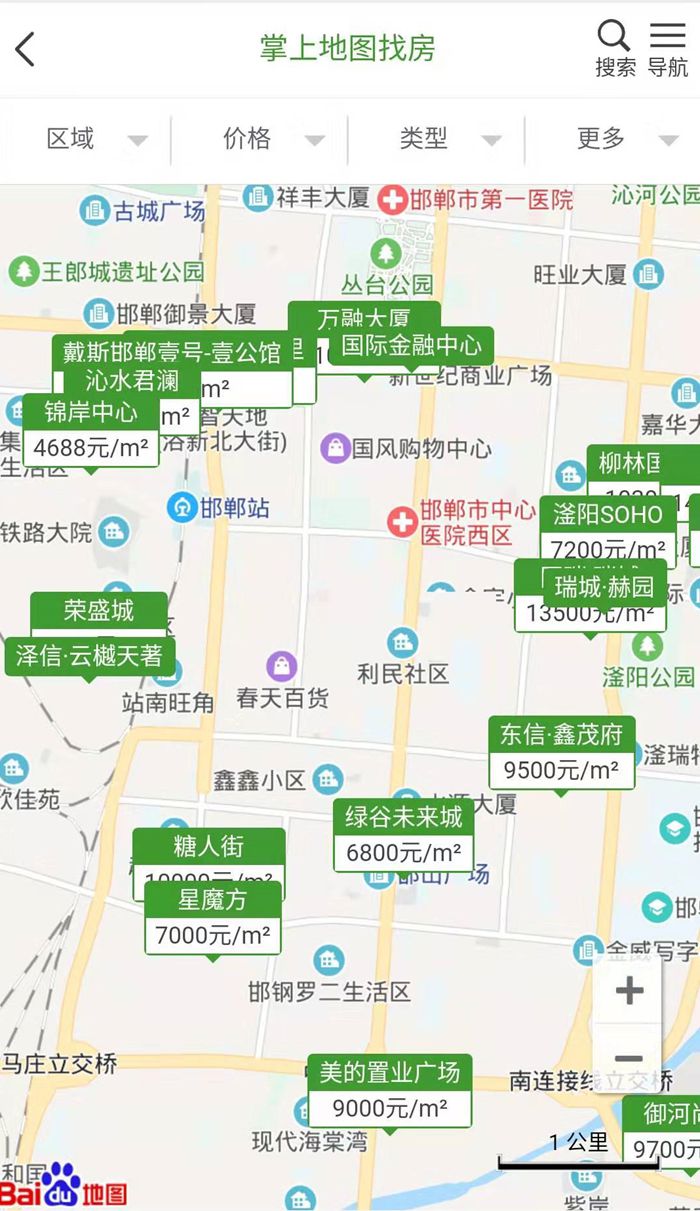Open the 搜索 search icon
The image size is (700, 1211).
(x=615, y=48)
